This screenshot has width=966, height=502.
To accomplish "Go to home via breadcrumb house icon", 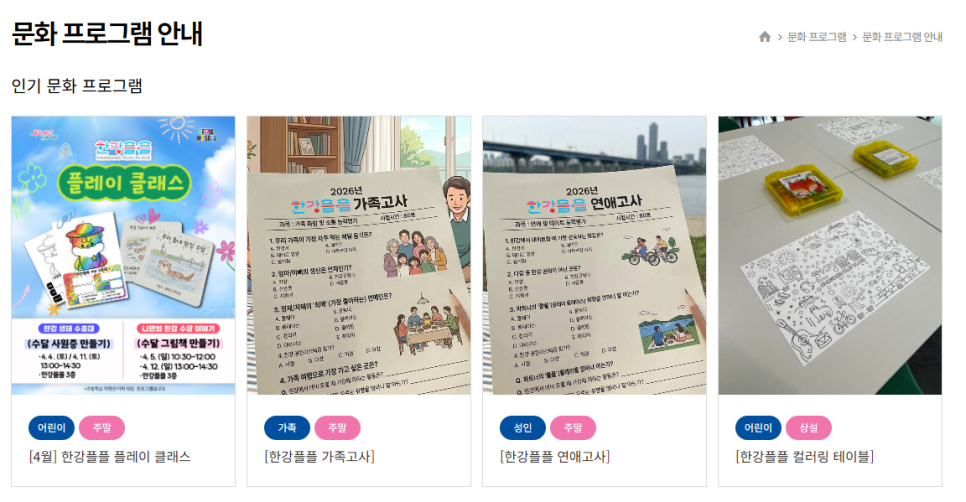I will (765, 37).
